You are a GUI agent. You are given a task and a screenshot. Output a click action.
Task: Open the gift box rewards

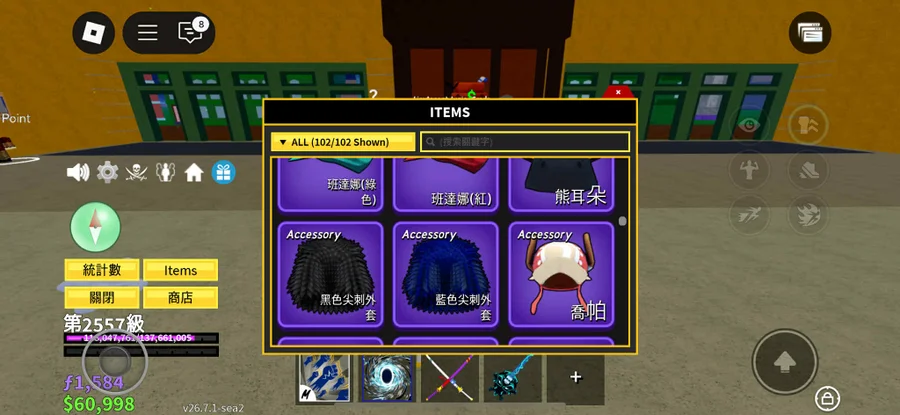[x=223, y=172]
